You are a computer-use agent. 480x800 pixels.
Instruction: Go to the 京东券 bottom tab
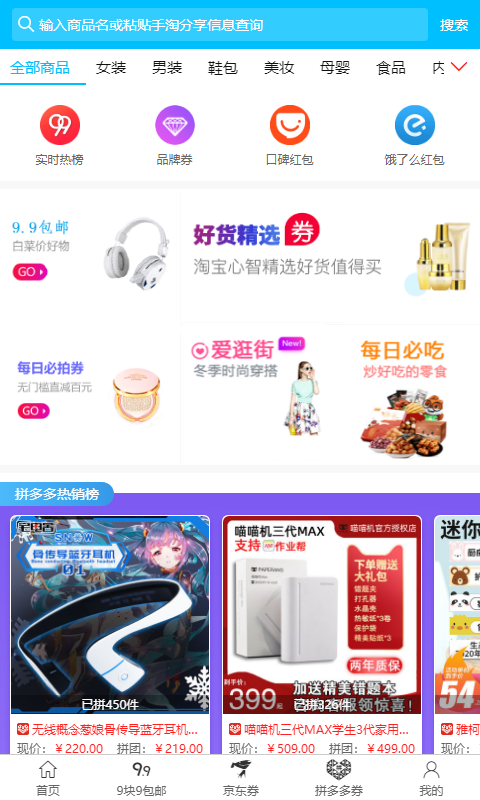[241, 778]
